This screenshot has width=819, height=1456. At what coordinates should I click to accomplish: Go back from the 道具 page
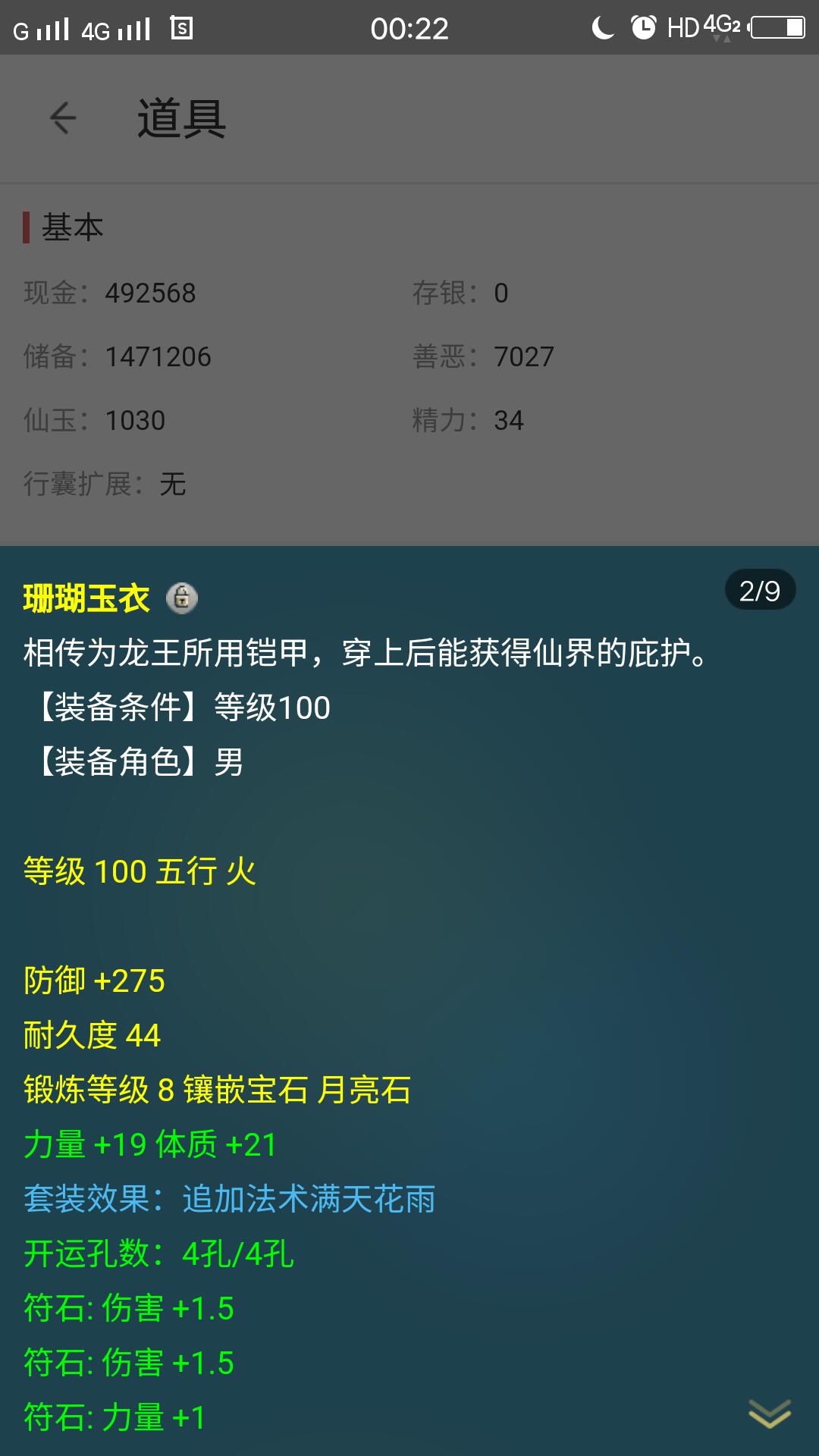[x=63, y=118]
